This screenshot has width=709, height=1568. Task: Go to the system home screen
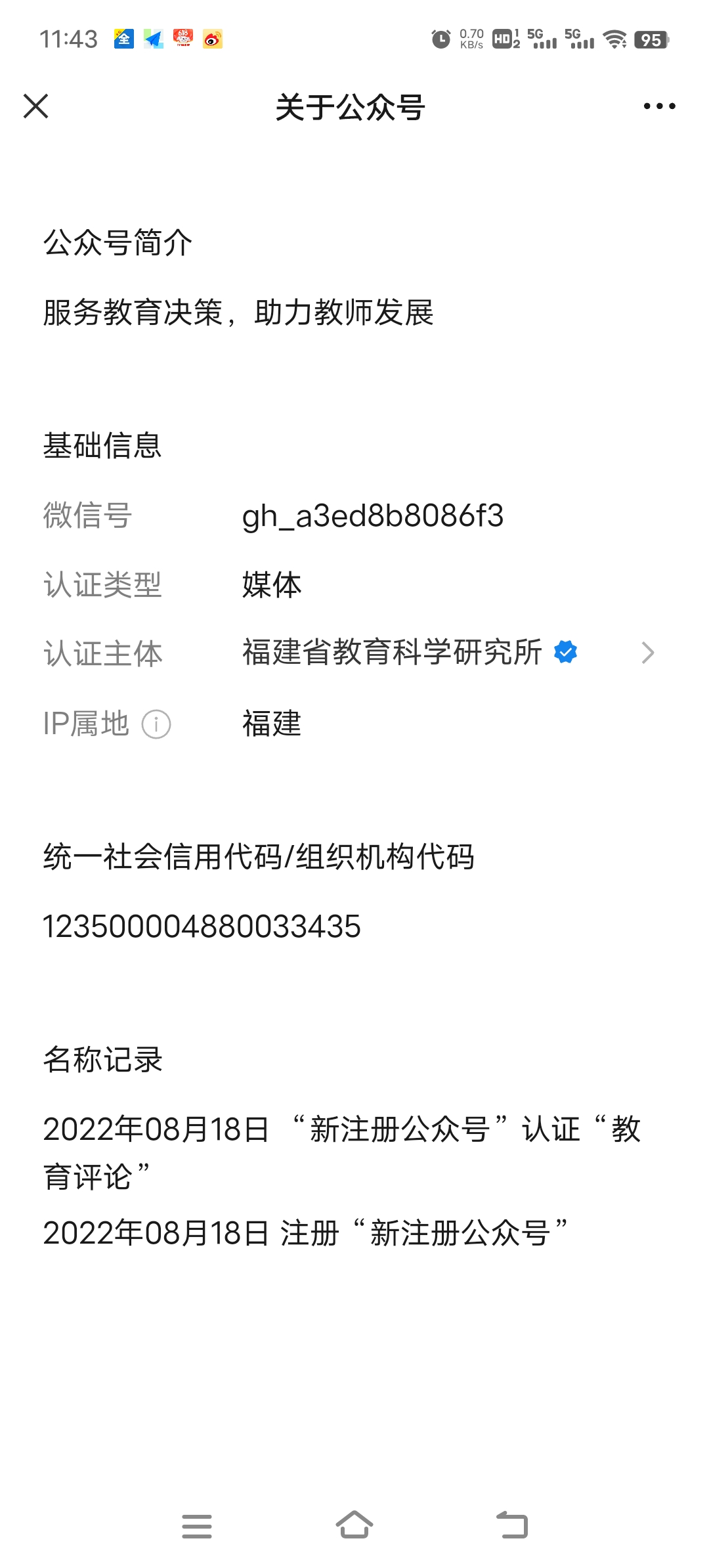tap(354, 1525)
